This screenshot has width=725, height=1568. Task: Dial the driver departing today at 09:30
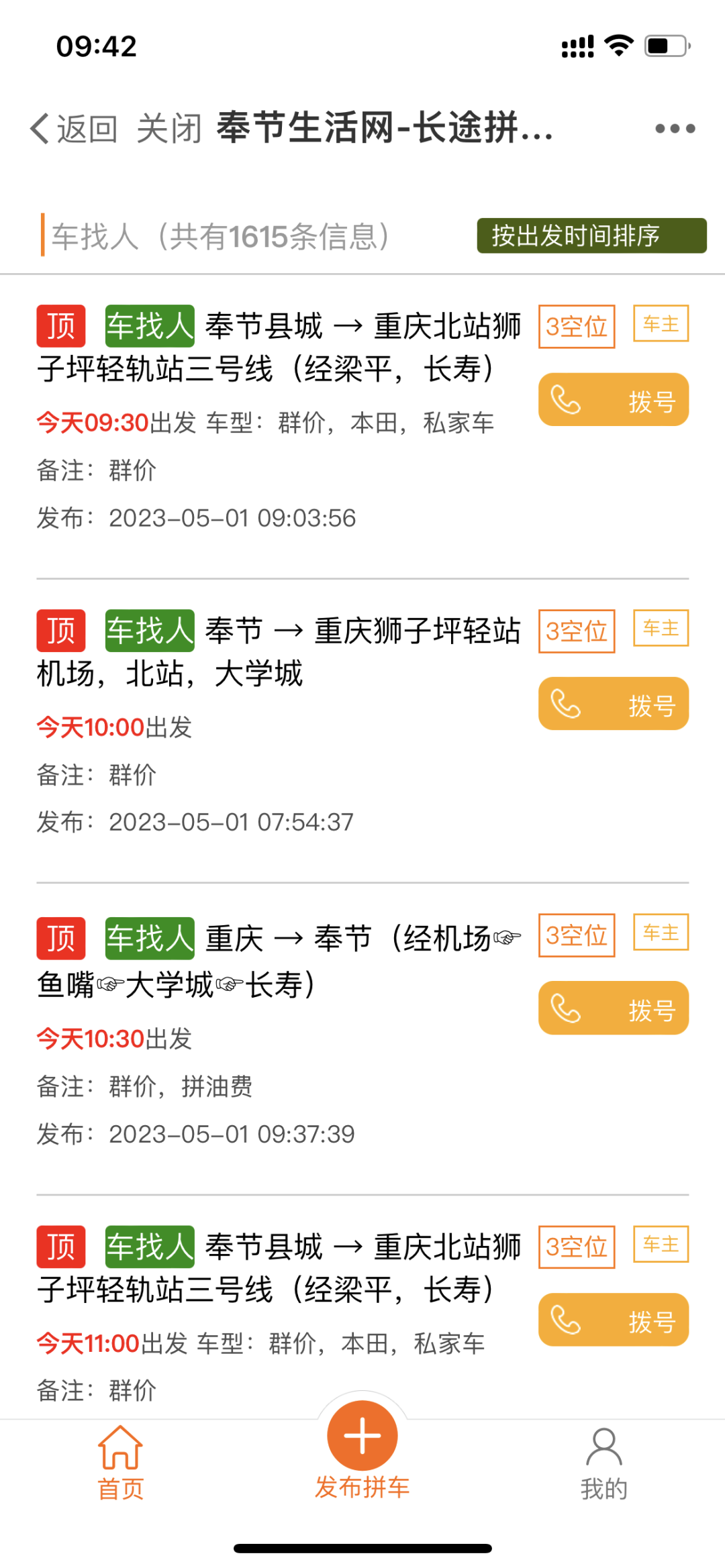[613, 400]
